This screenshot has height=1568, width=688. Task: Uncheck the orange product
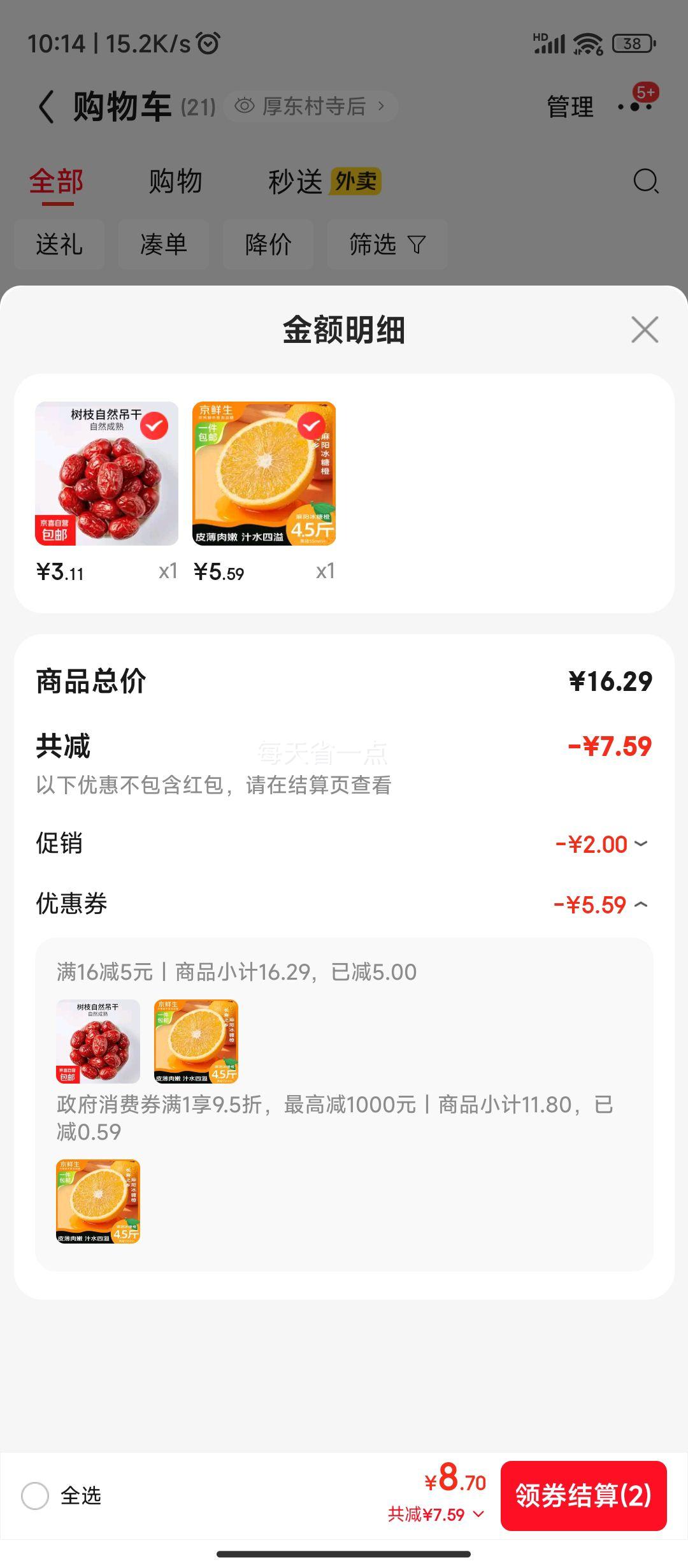(x=311, y=426)
